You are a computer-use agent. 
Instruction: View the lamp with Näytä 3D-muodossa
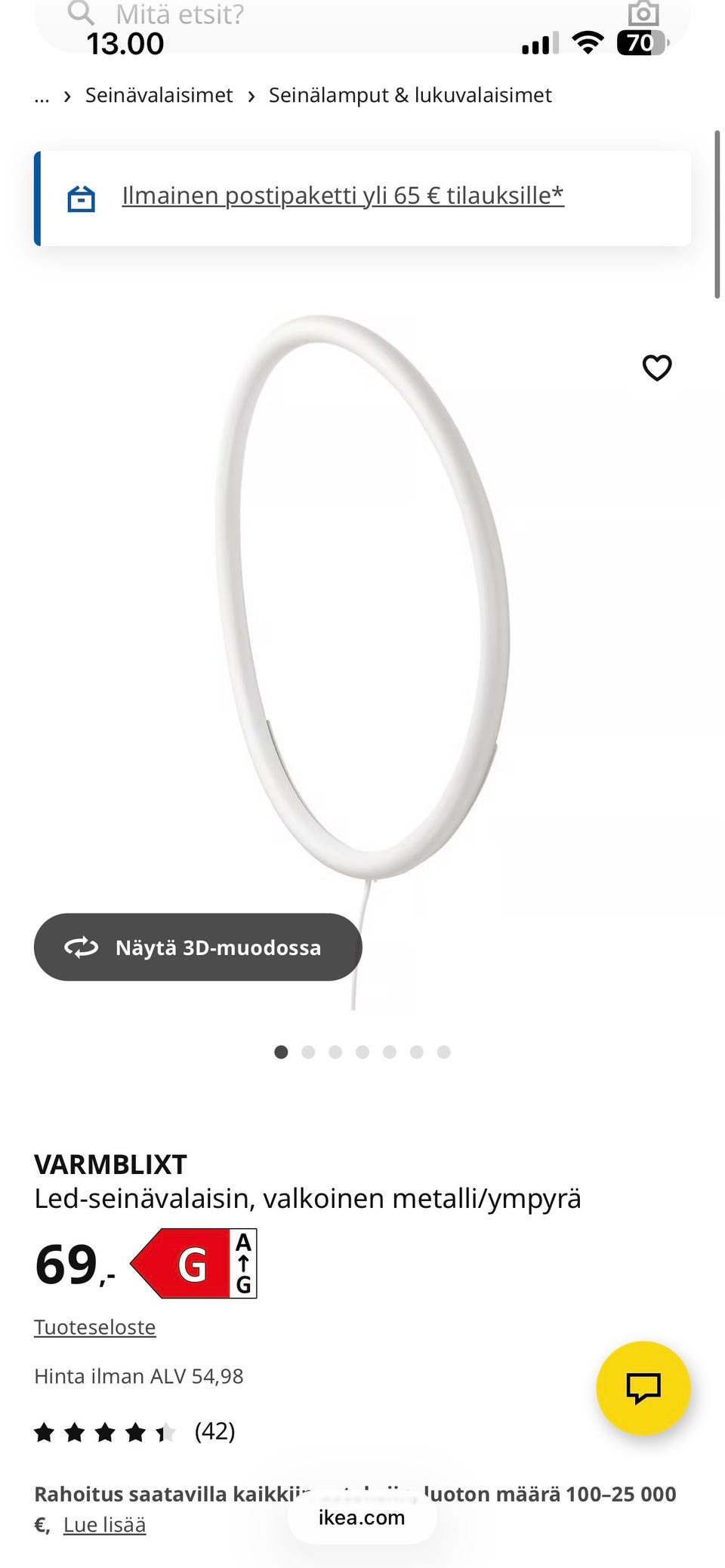[198, 947]
